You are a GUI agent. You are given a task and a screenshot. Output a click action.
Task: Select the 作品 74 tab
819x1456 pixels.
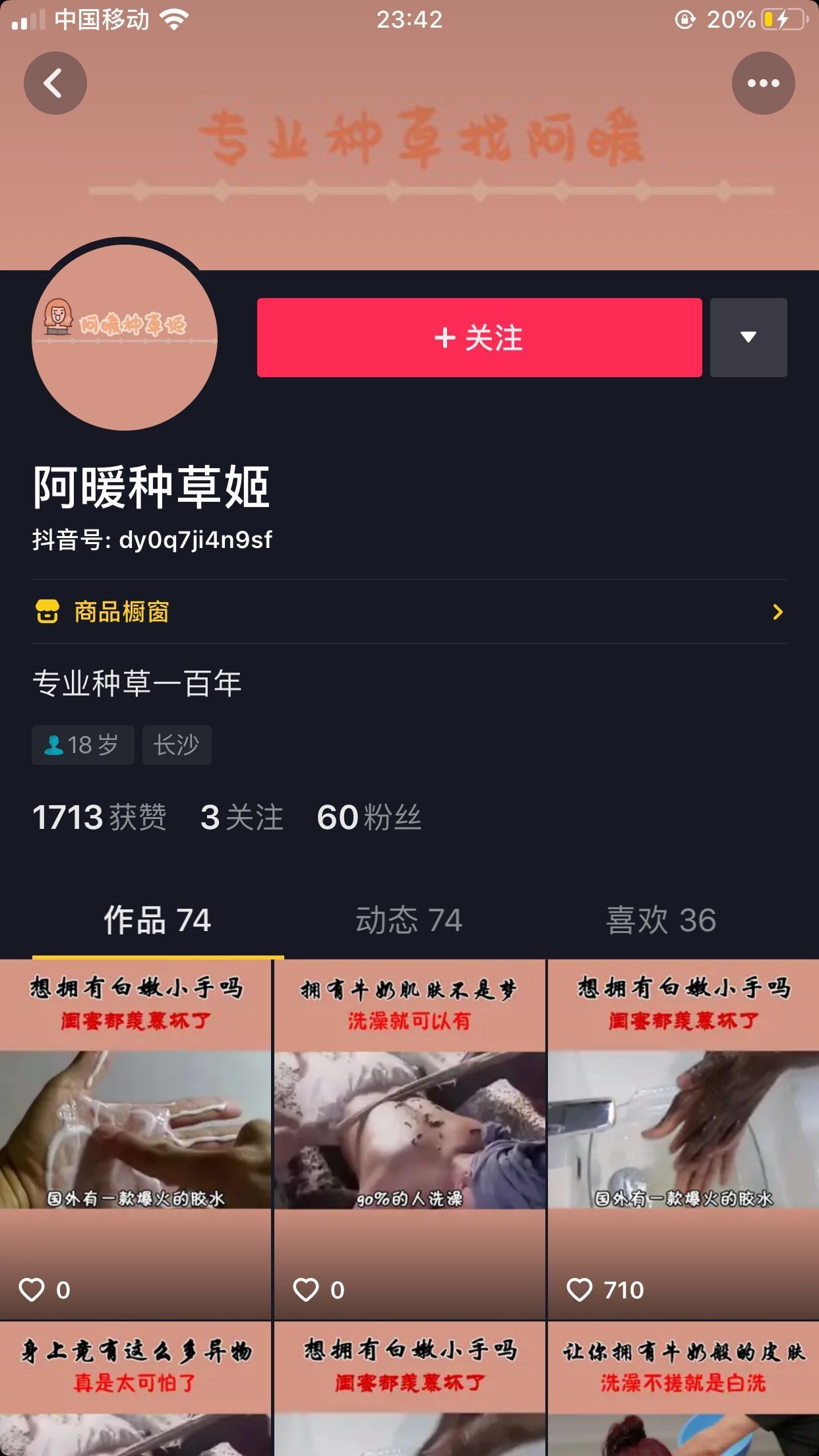[x=158, y=920]
